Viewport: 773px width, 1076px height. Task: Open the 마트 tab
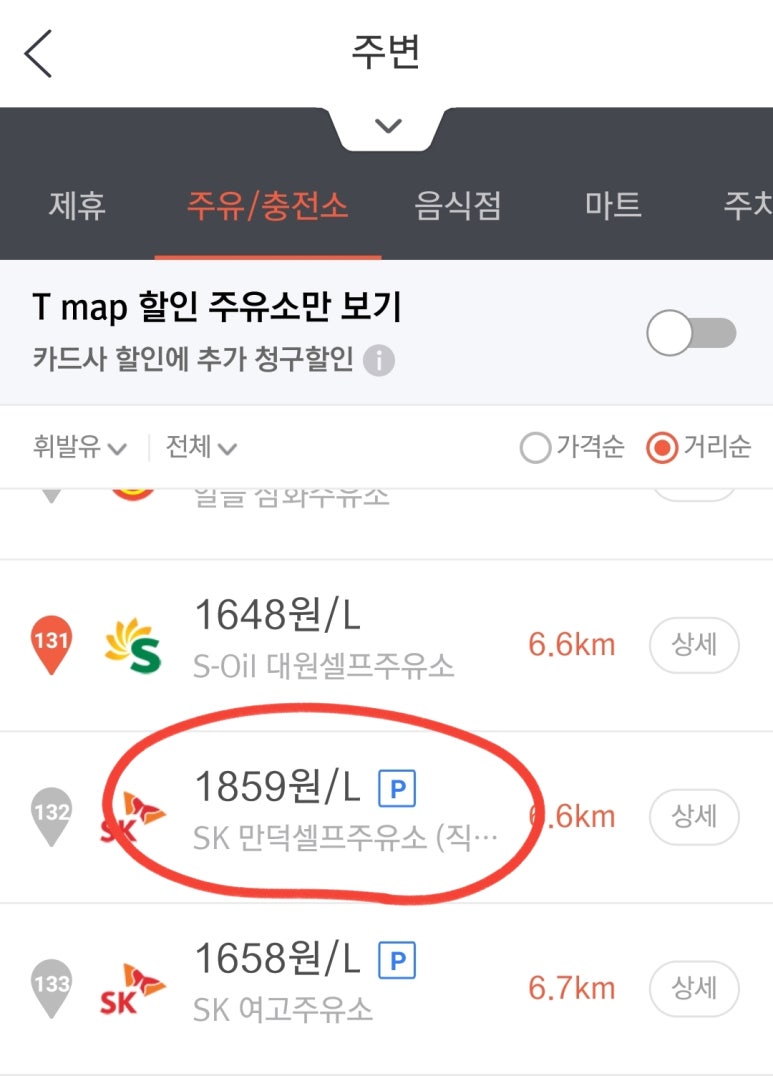613,206
